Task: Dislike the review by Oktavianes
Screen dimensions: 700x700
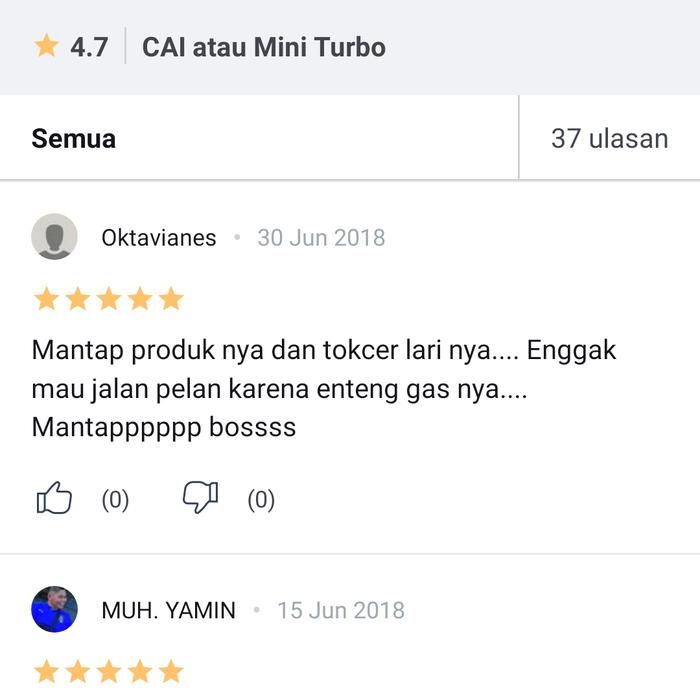Action: tap(200, 498)
